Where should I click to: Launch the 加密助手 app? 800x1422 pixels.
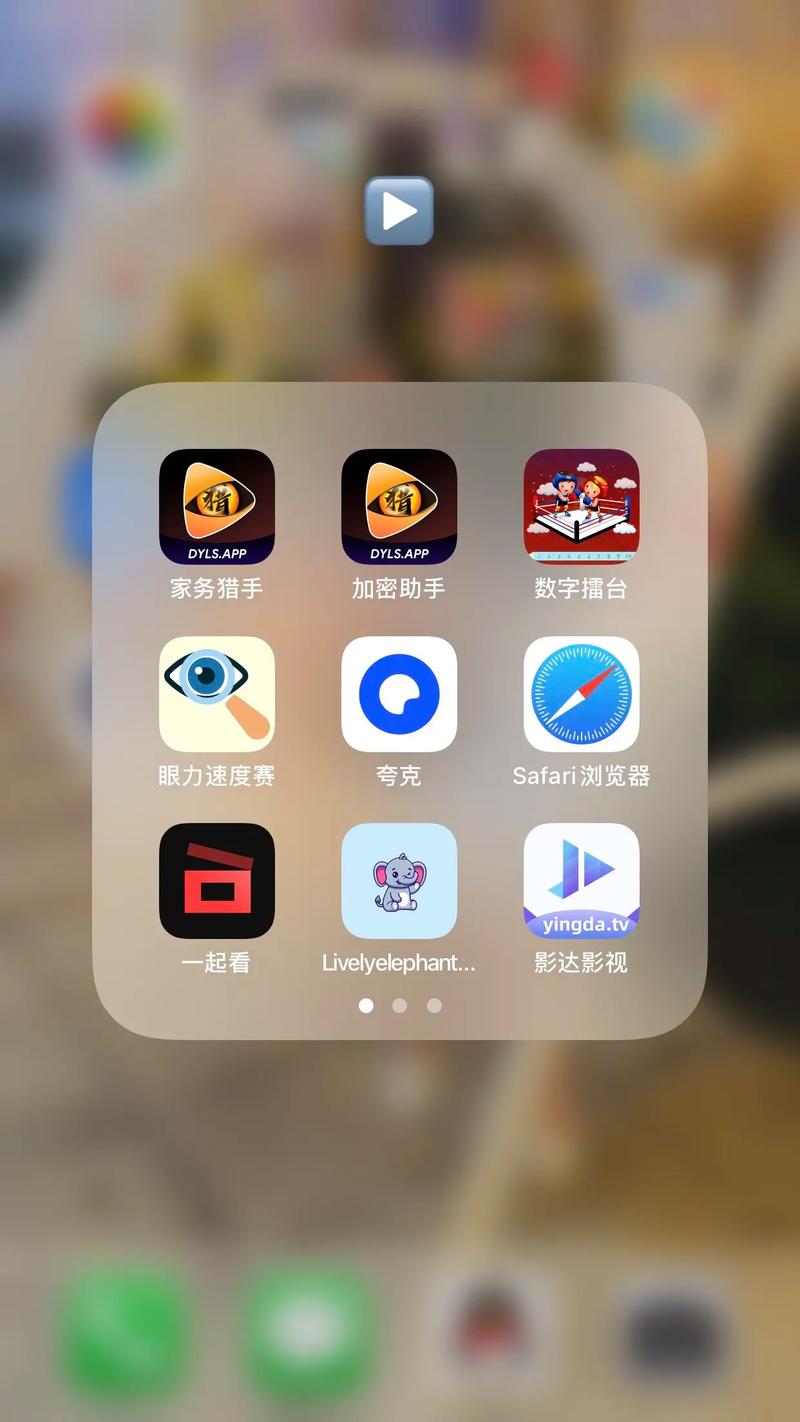[399, 507]
